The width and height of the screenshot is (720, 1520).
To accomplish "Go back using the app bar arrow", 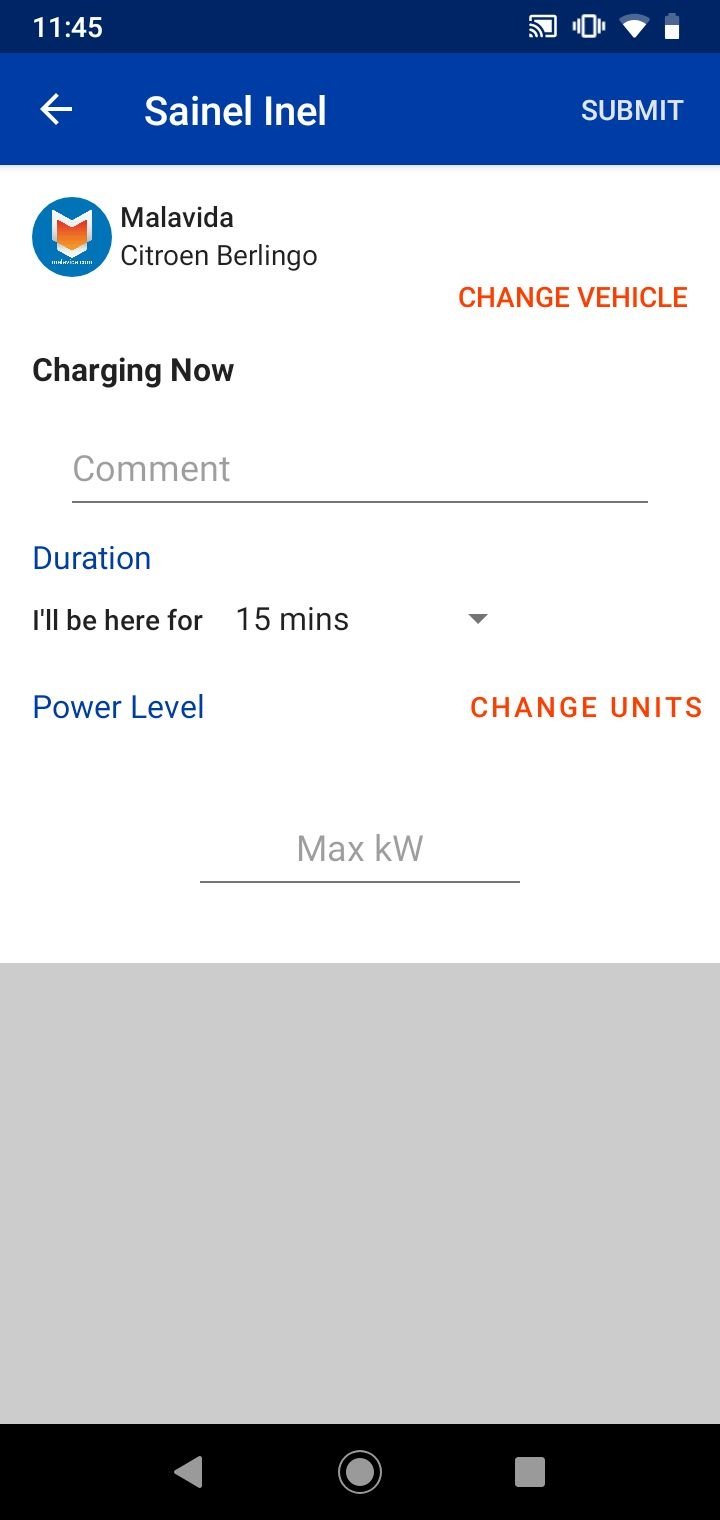I will tap(56, 110).
